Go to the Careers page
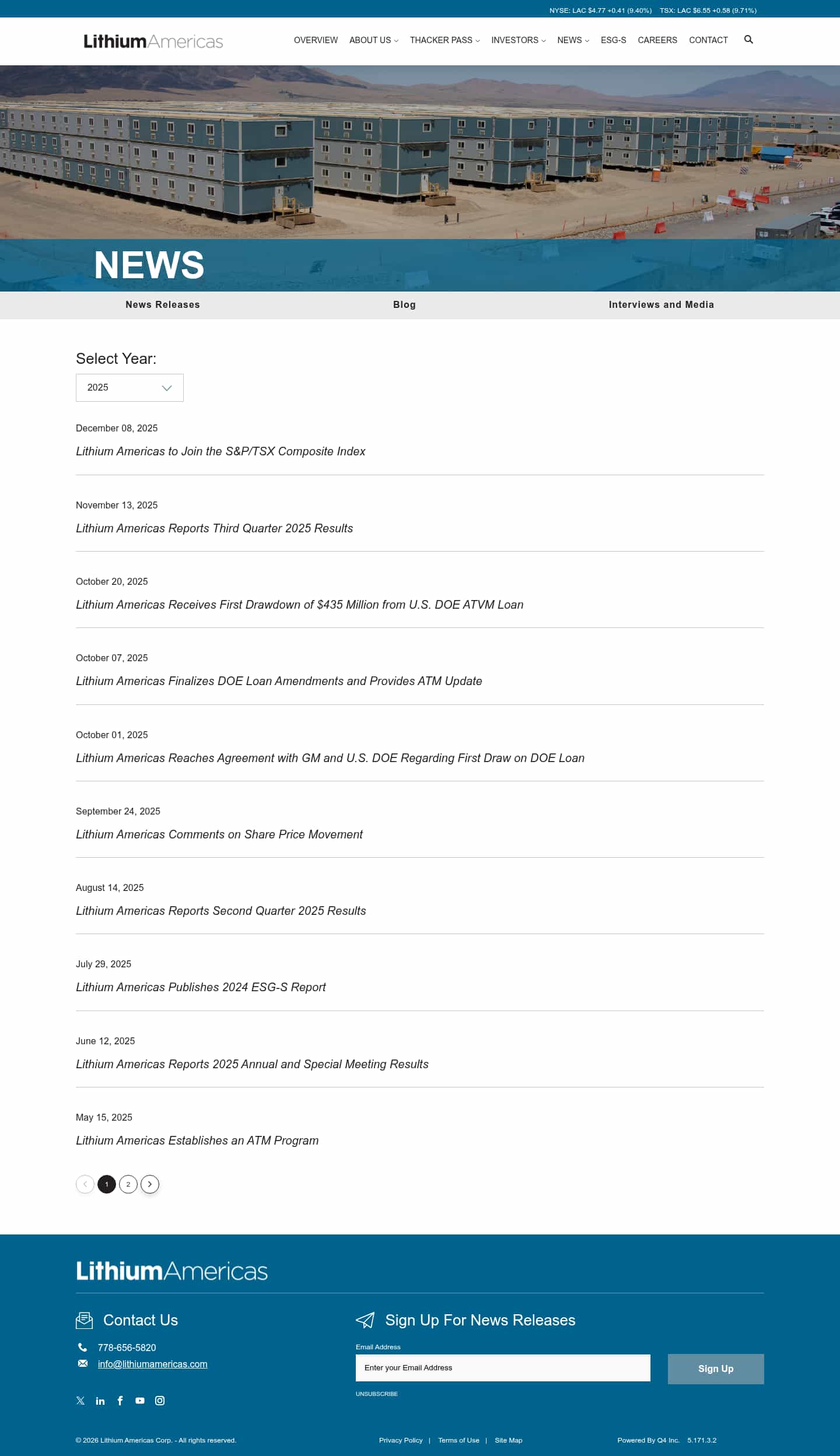This screenshot has height=1456, width=840. [657, 40]
